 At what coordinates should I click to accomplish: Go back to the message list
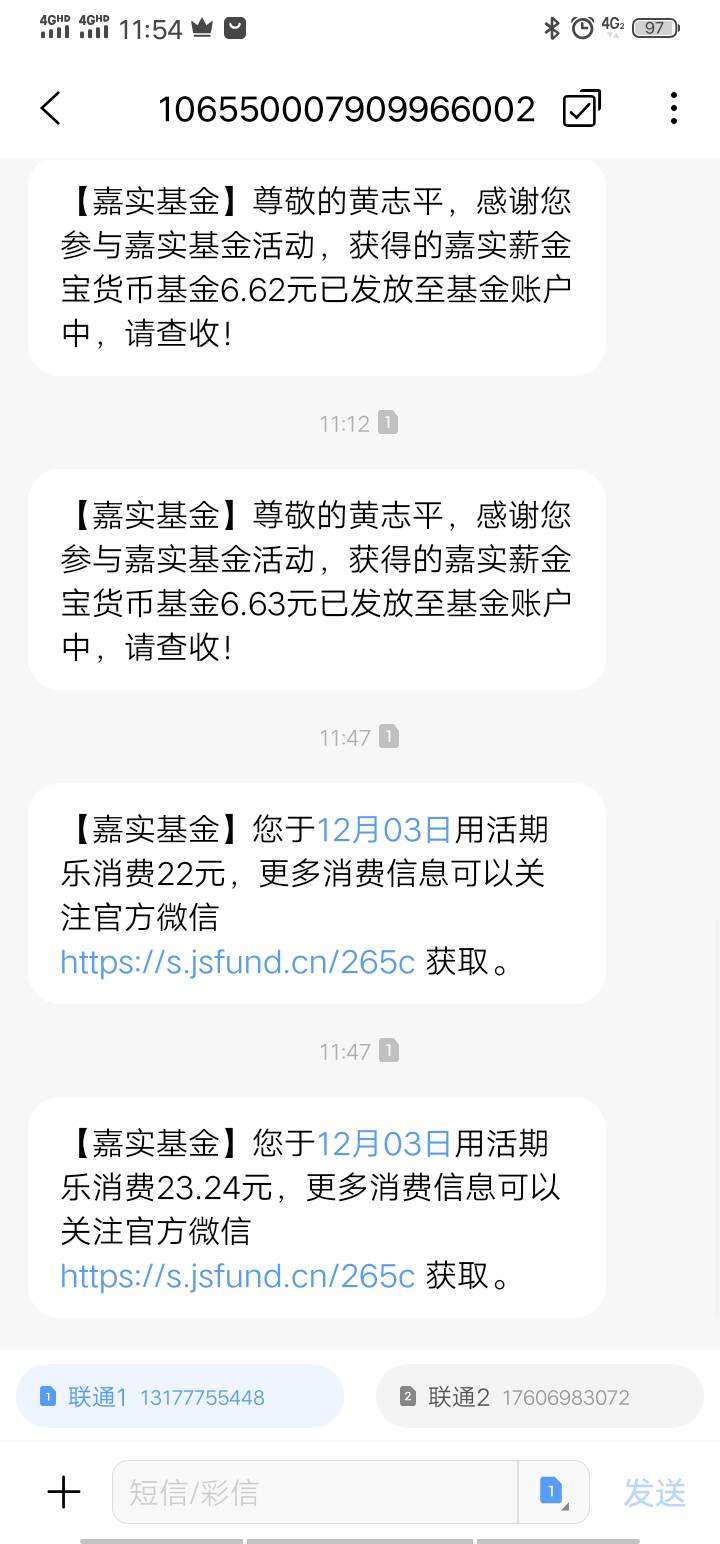(51, 108)
